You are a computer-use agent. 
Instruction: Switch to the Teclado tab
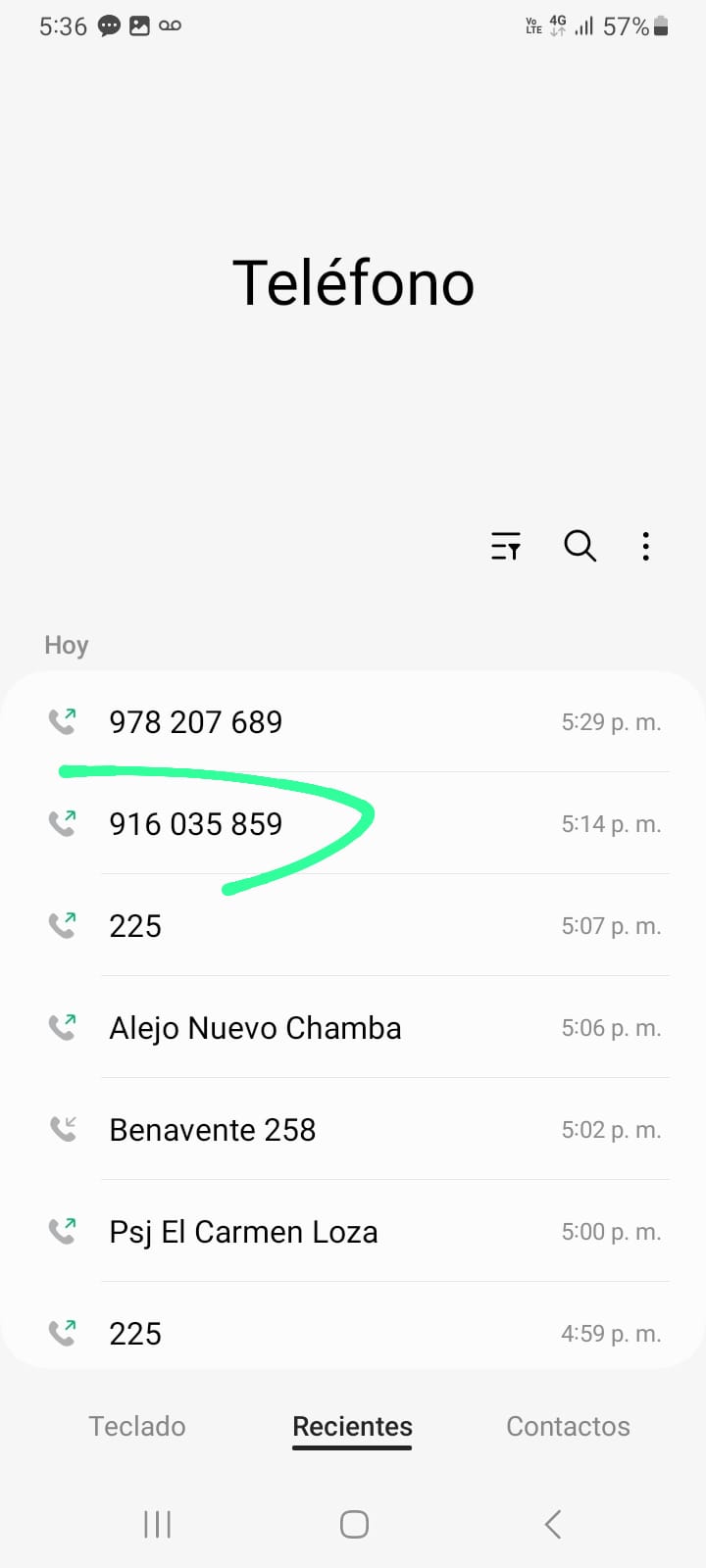[x=137, y=1426]
